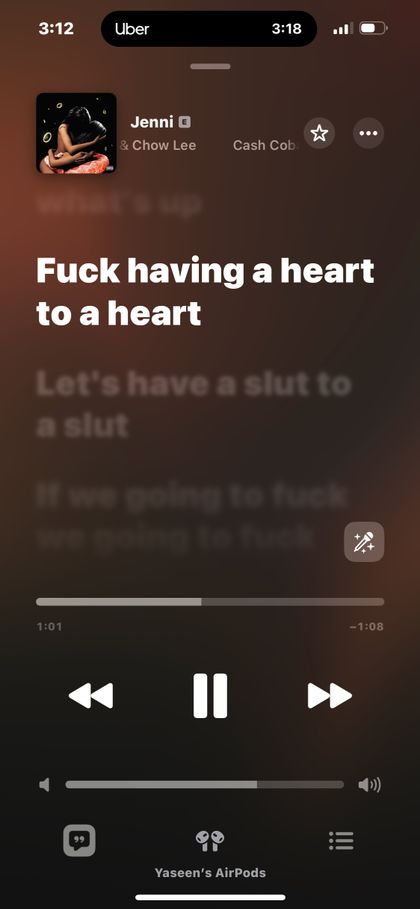Open the more options menu
The width and height of the screenshot is (420, 909).
point(368,133)
